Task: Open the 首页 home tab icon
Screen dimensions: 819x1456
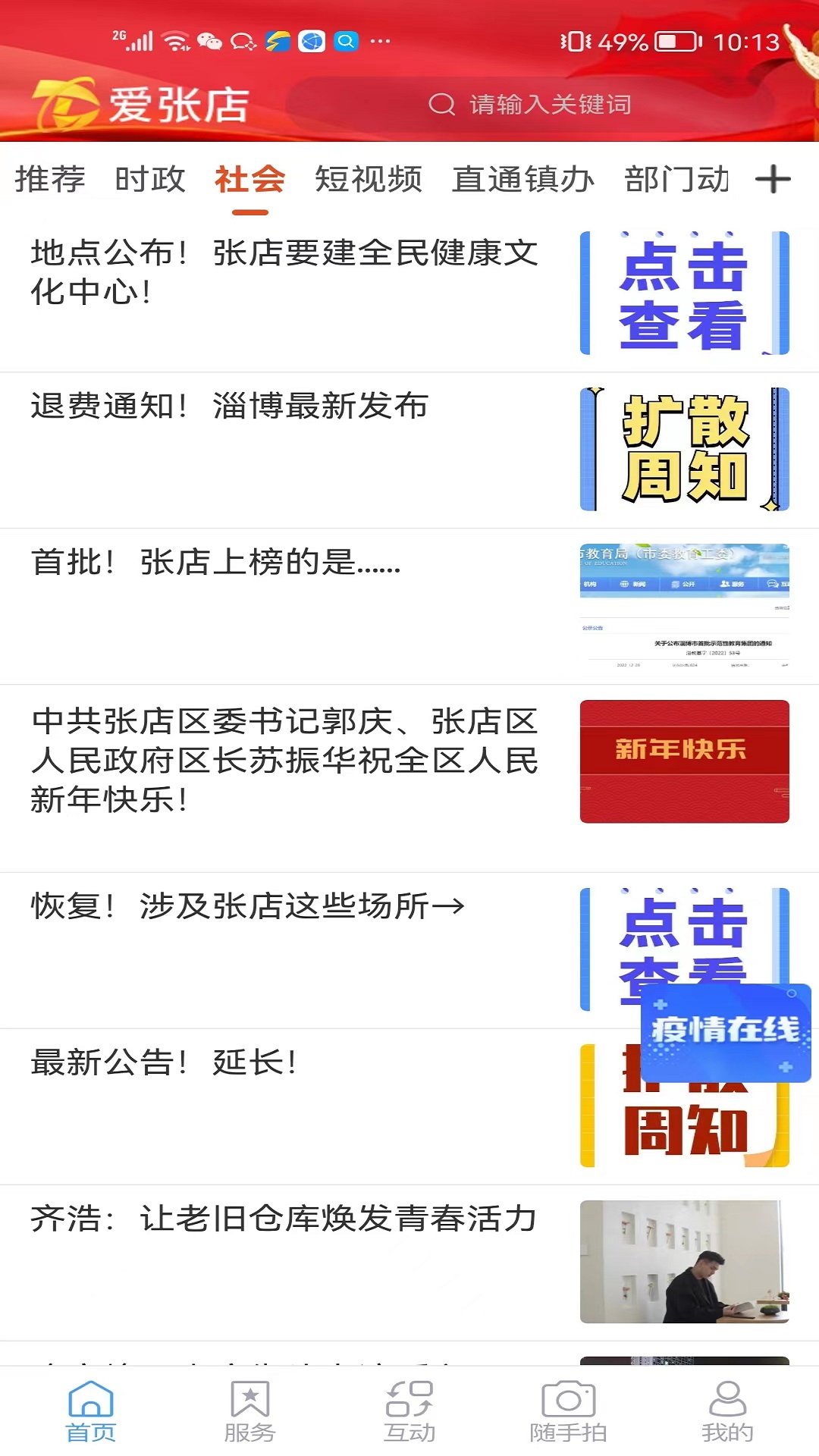Action: tap(91, 1412)
